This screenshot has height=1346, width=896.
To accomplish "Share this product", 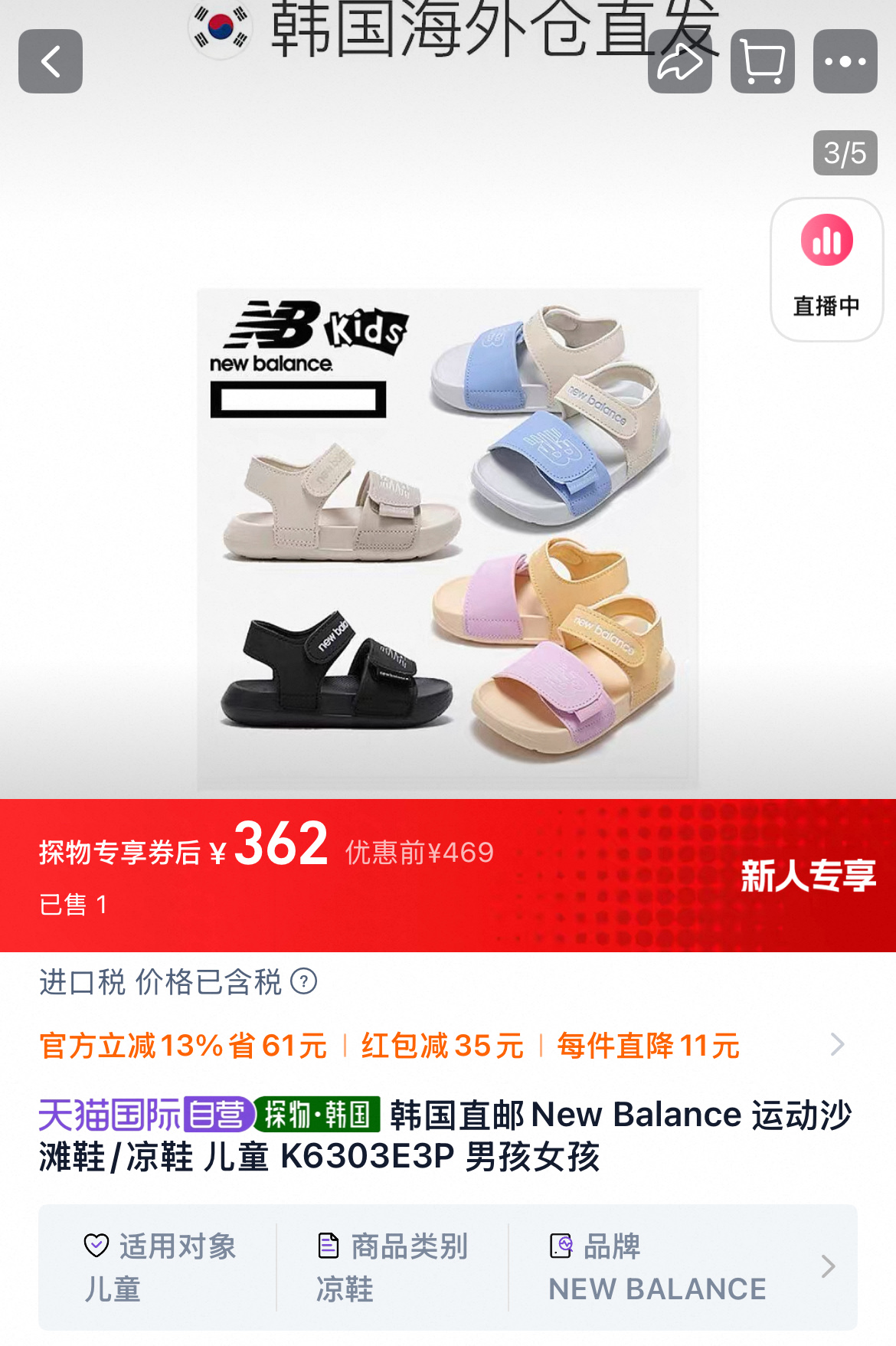I will pyautogui.click(x=679, y=61).
